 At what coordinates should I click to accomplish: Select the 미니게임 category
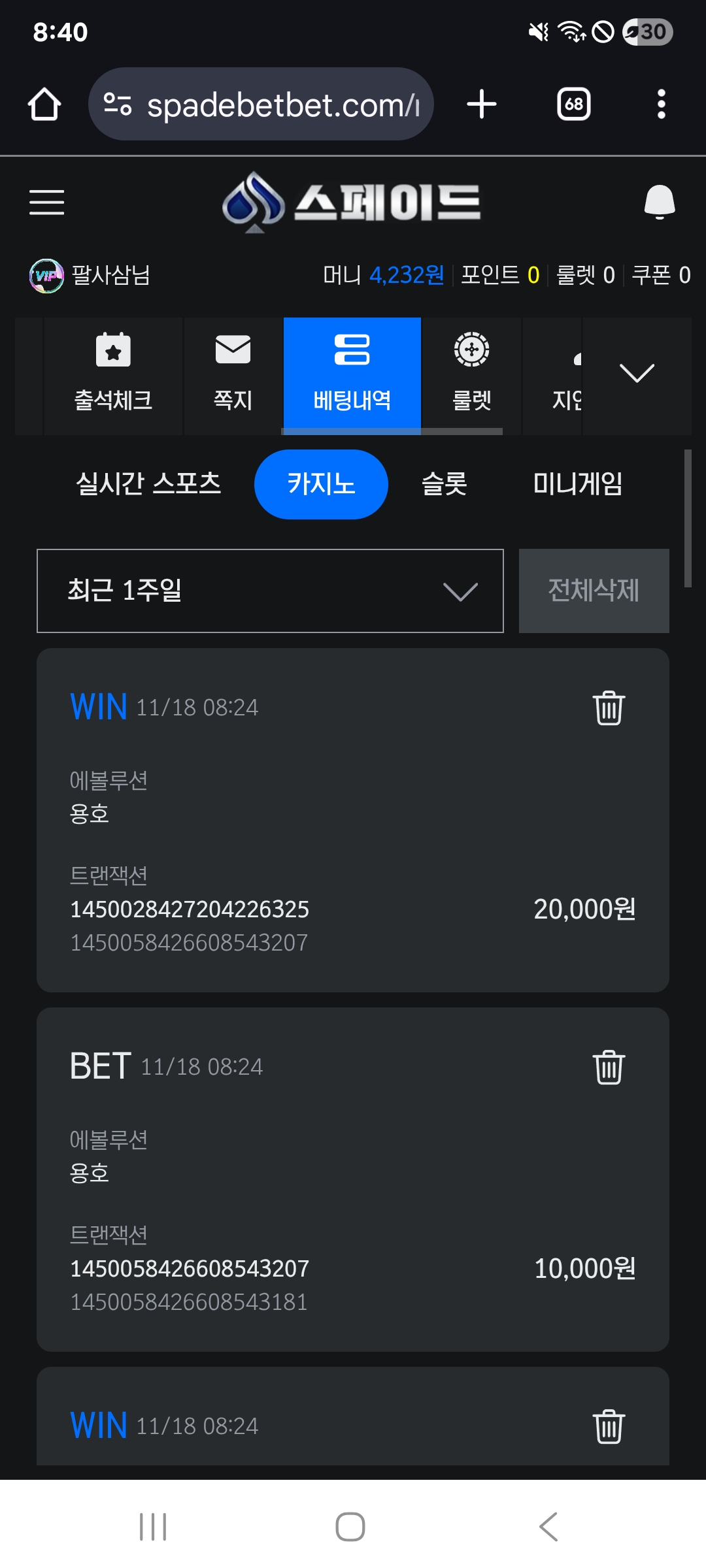[x=577, y=484]
